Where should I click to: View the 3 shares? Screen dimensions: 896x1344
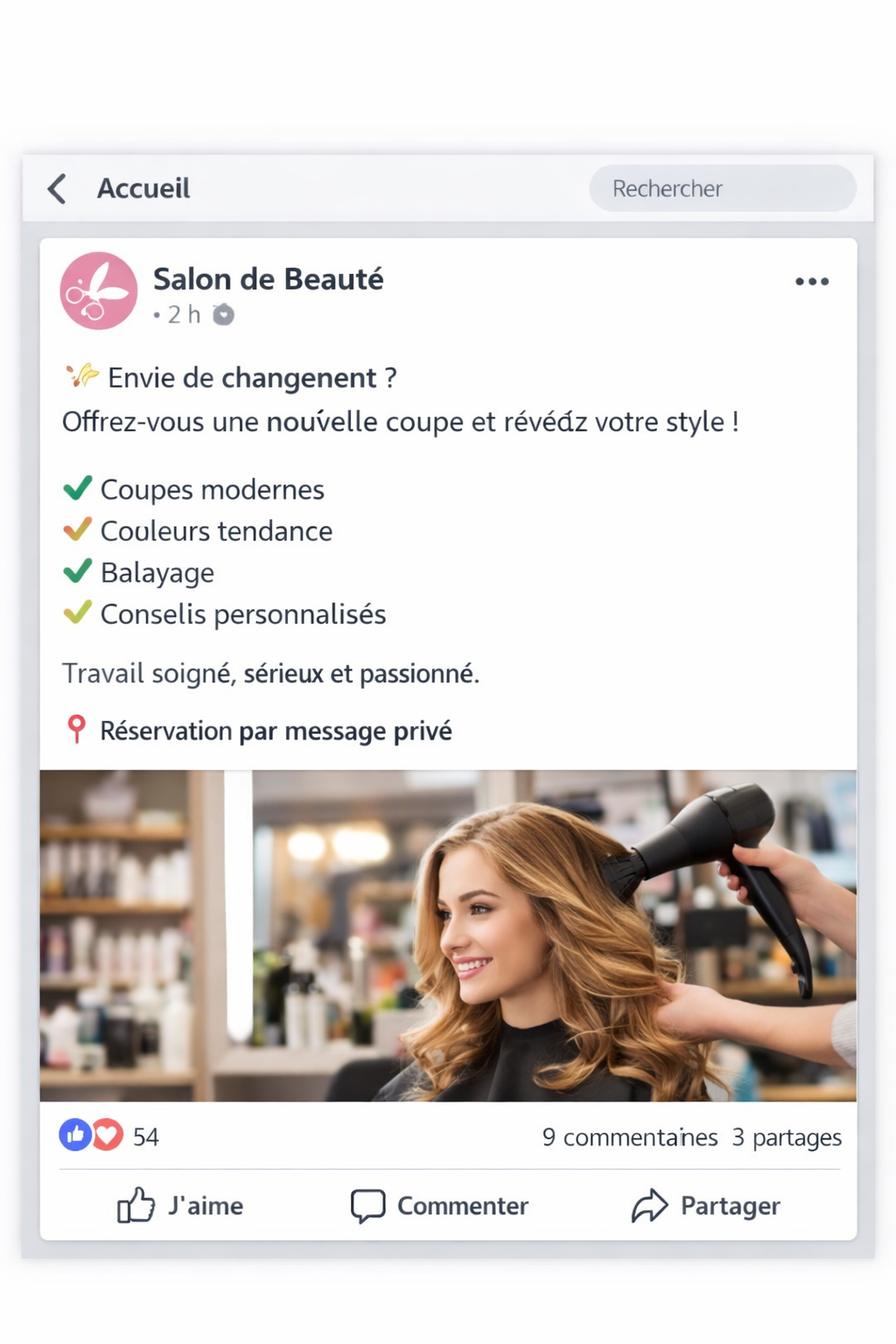[x=787, y=1137]
